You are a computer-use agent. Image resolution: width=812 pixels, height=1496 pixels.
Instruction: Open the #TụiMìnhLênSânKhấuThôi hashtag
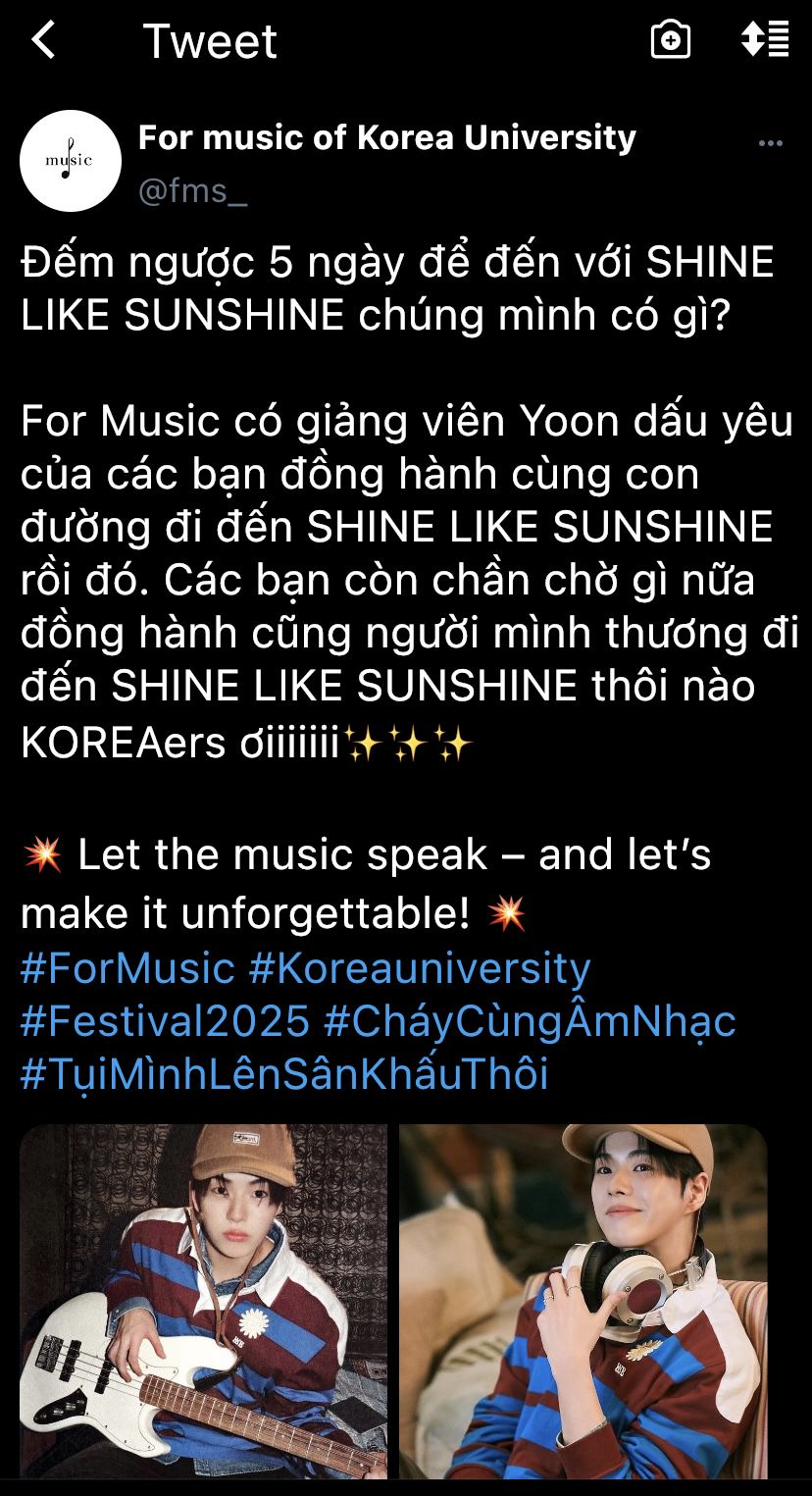[284, 1074]
